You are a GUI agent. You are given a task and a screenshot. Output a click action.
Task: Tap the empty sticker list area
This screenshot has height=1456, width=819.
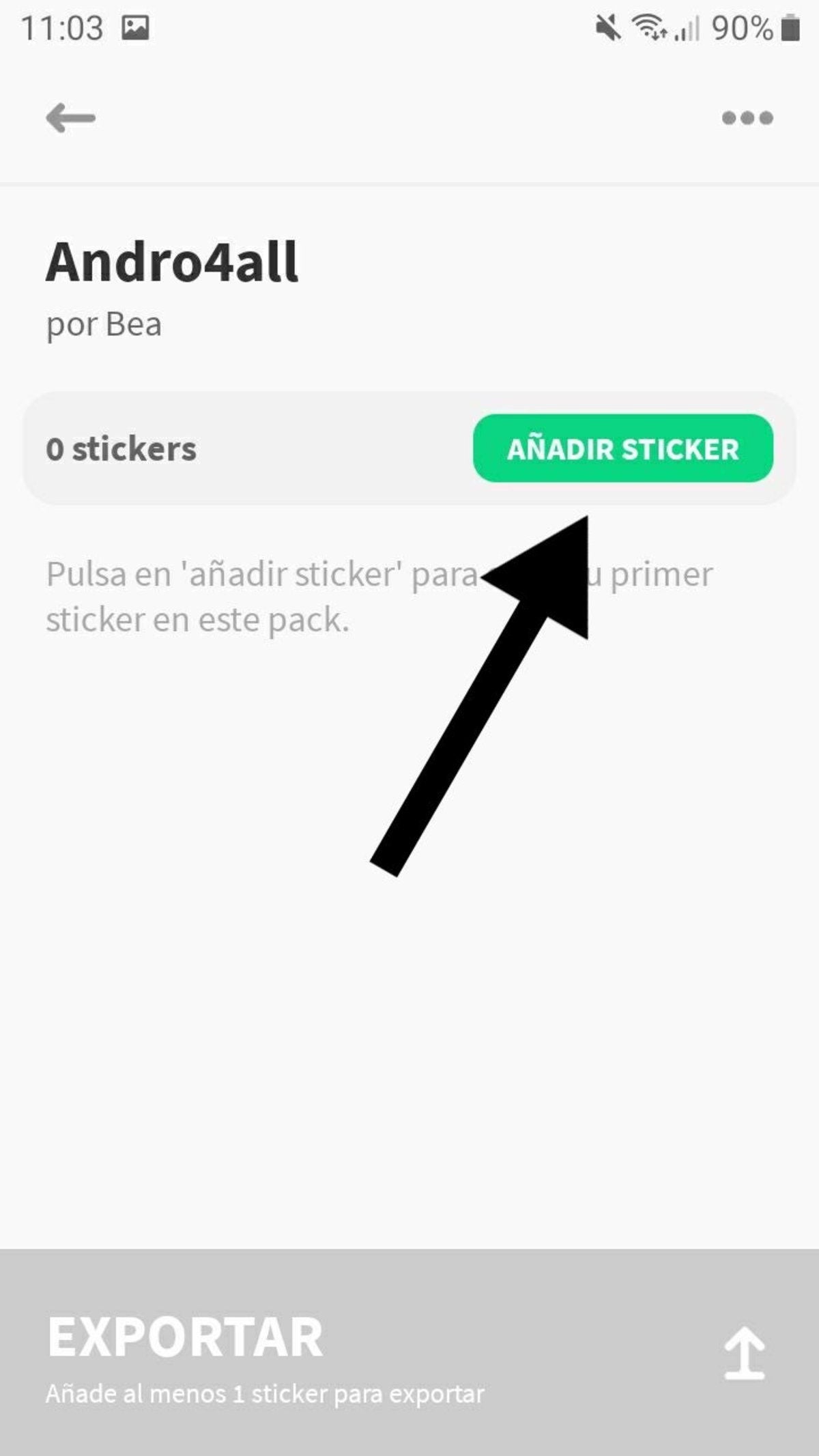click(x=409, y=990)
